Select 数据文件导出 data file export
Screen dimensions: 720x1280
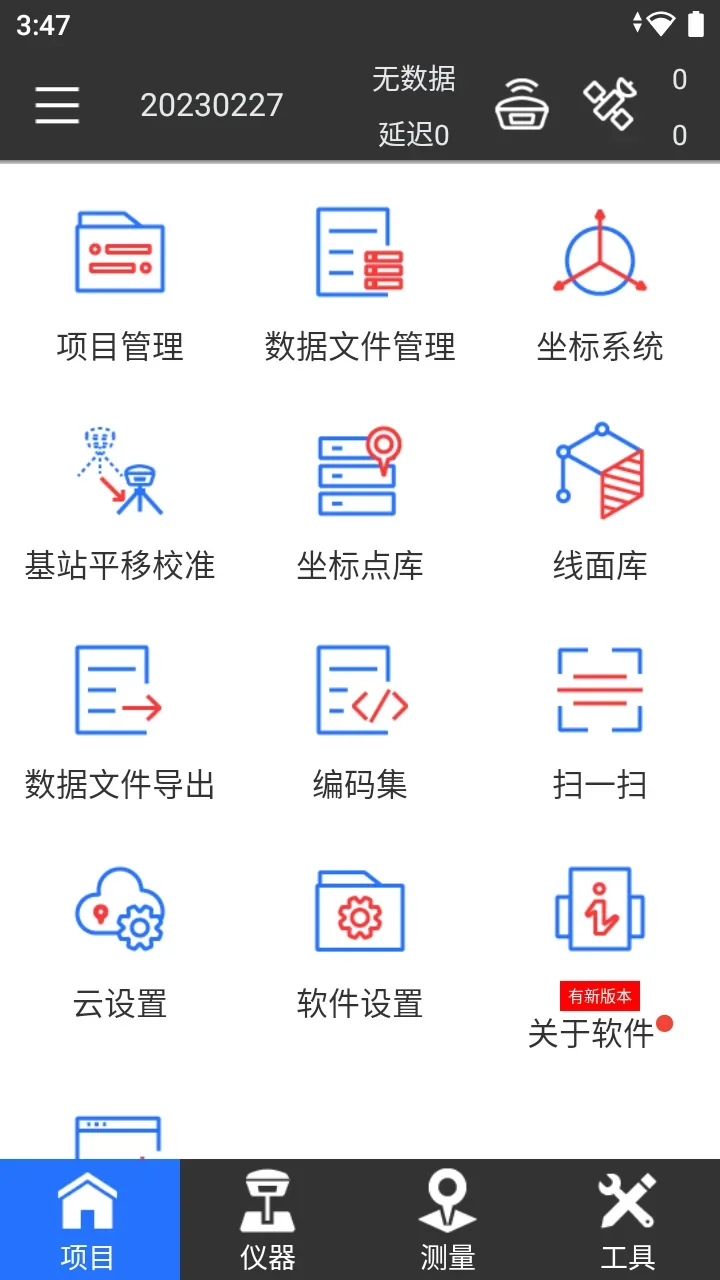[120, 722]
